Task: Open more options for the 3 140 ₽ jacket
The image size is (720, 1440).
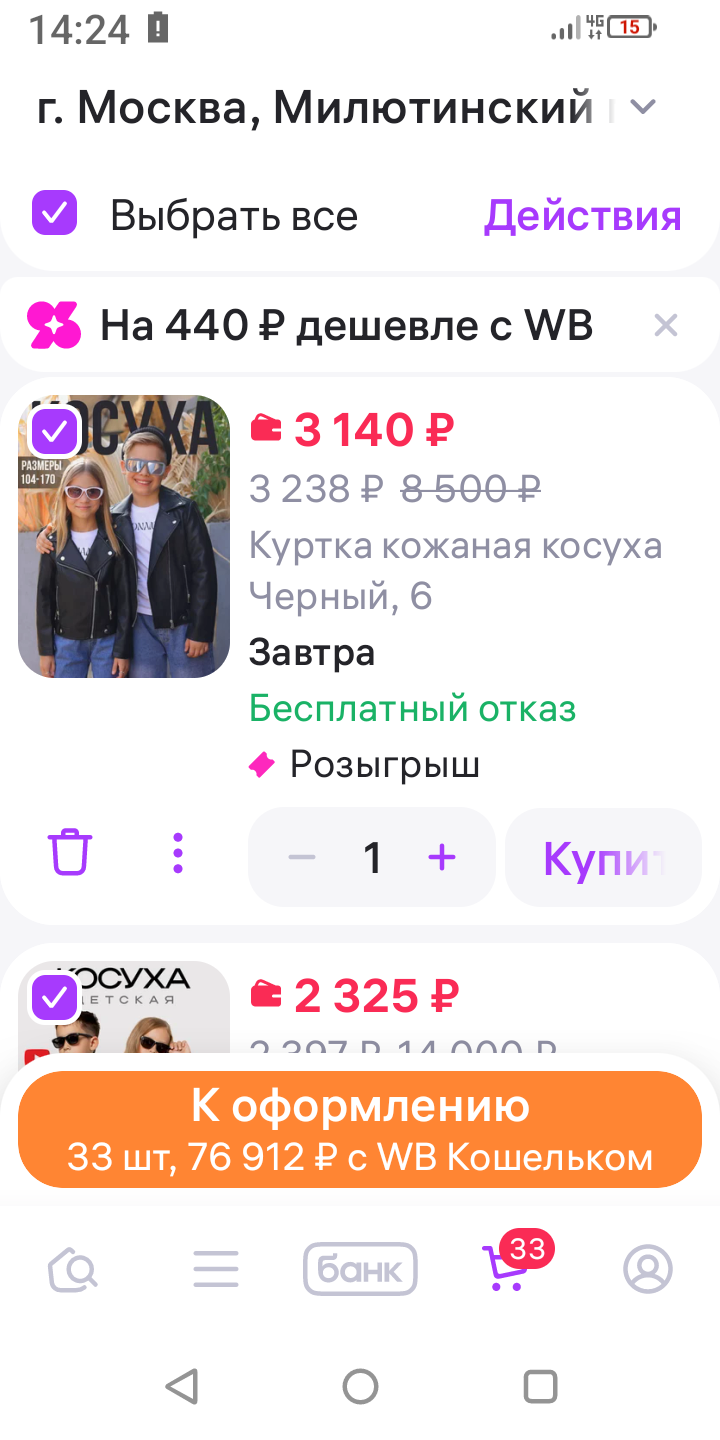Action: (x=178, y=855)
